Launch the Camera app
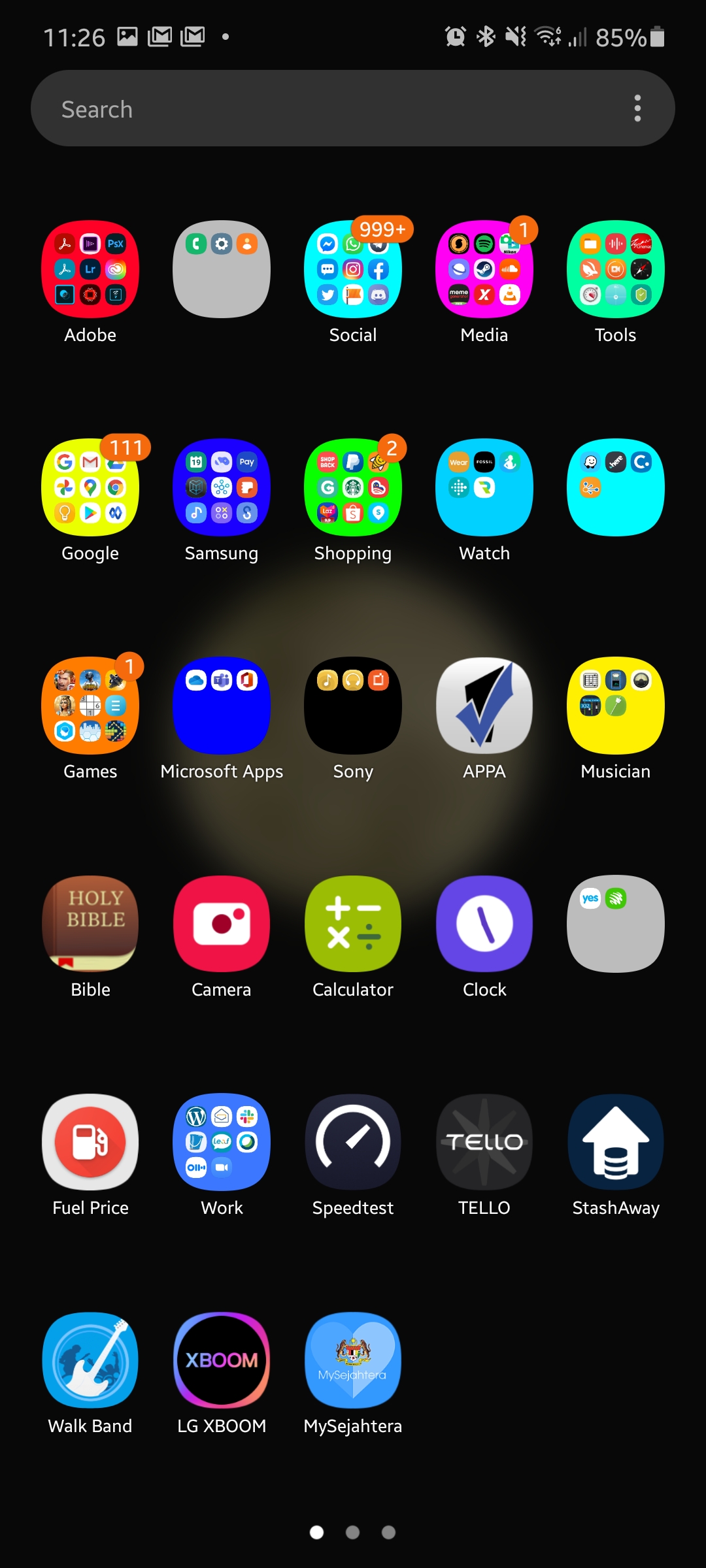Viewport: 706px width, 1568px height. (222, 924)
